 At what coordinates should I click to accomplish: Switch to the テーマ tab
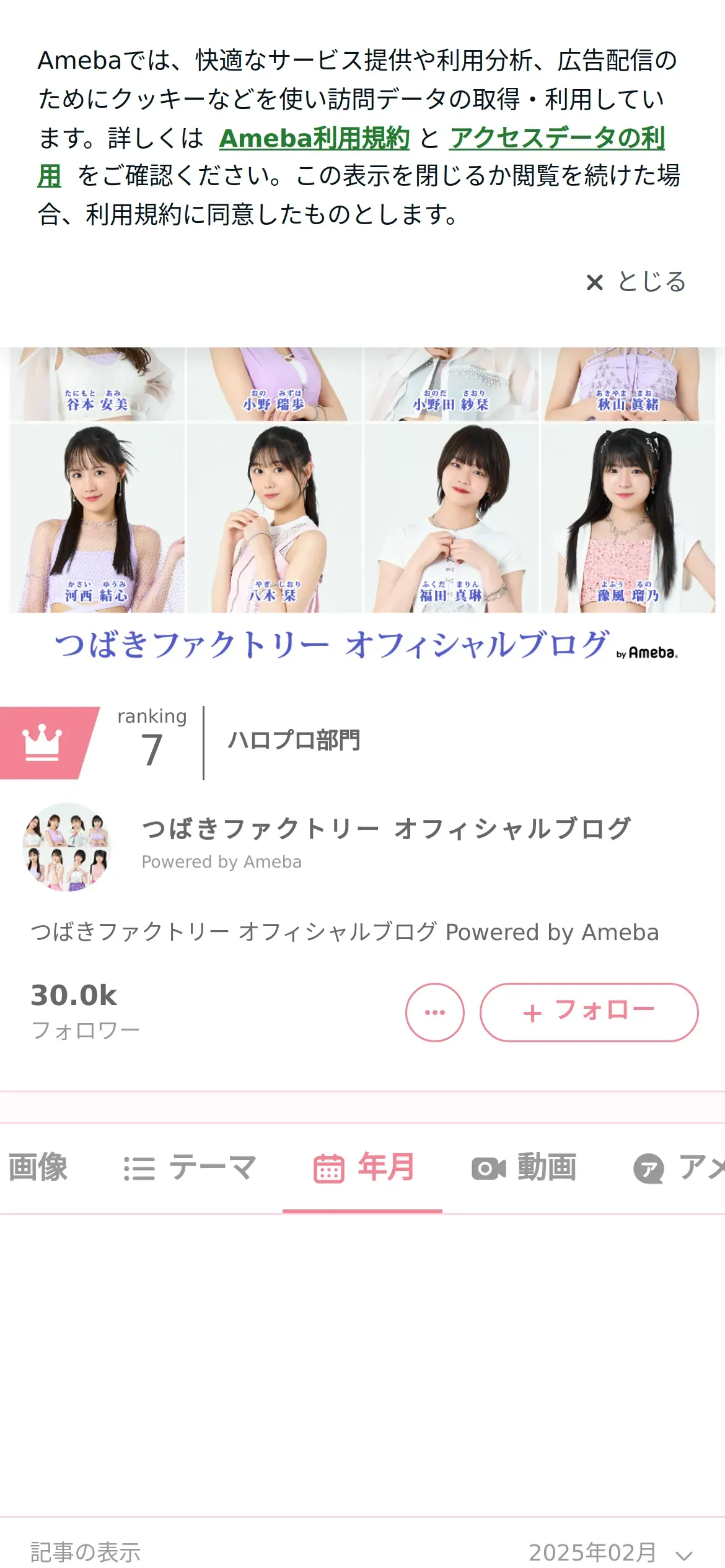click(190, 1168)
